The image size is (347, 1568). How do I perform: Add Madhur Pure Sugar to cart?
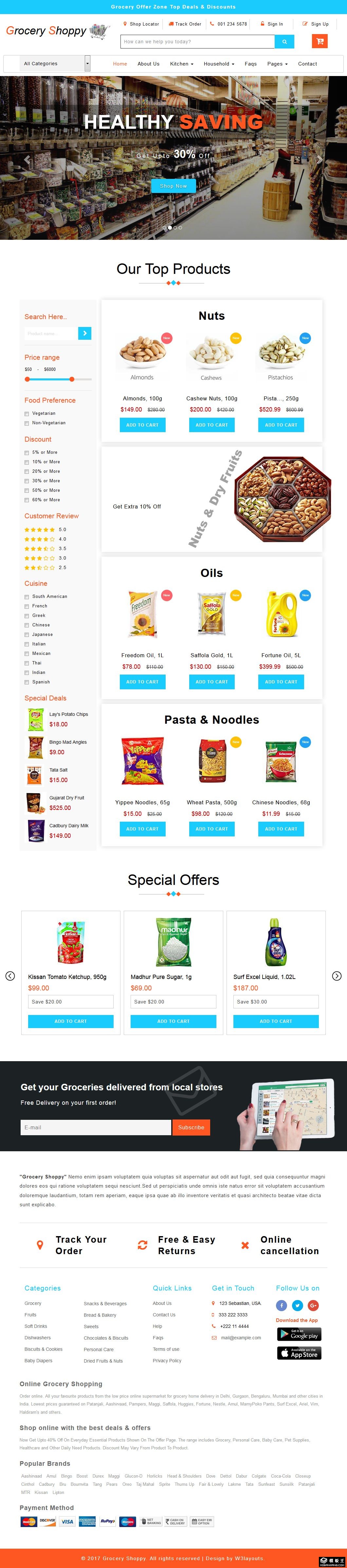pos(173,1021)
